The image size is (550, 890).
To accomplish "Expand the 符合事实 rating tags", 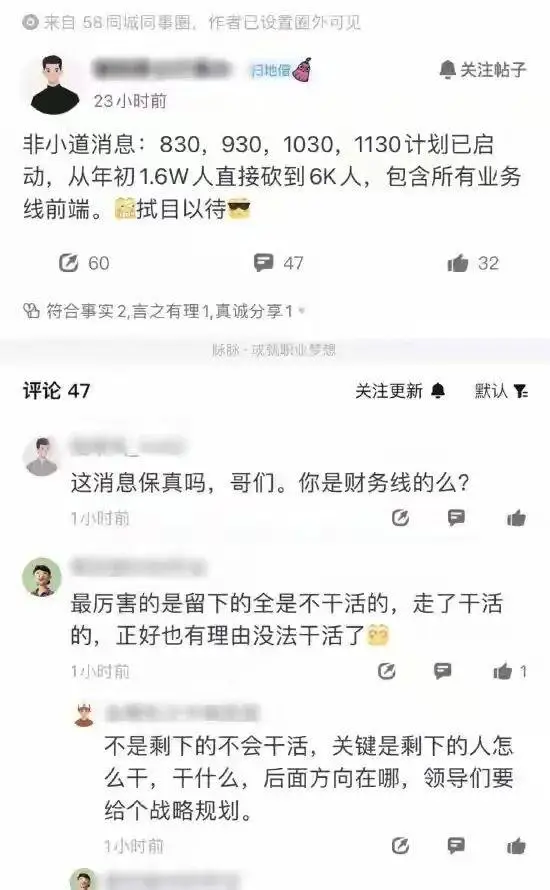I will [x=165, y=310].
